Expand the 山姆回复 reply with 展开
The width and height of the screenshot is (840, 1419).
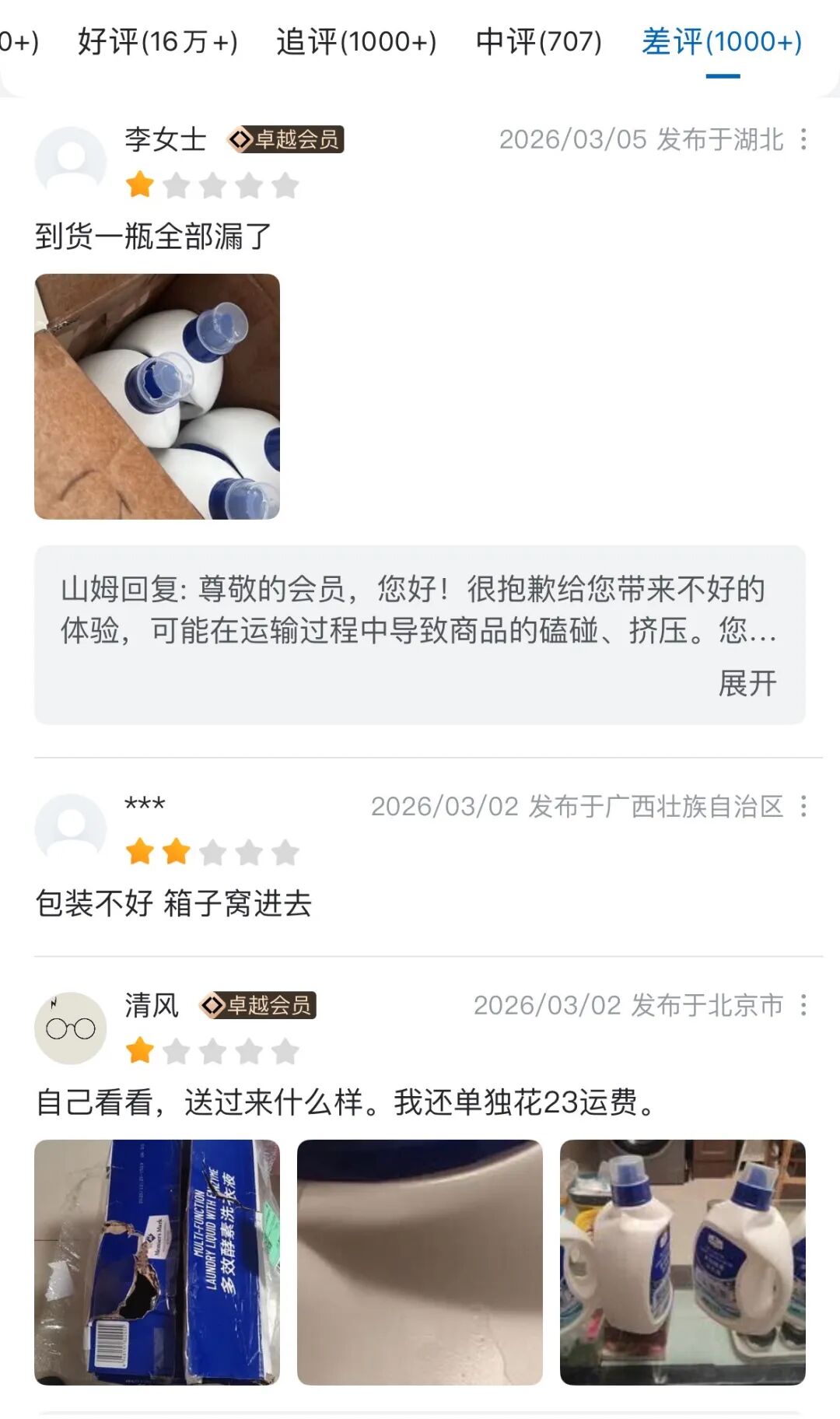pyautogui.click(x=747, y=683)
